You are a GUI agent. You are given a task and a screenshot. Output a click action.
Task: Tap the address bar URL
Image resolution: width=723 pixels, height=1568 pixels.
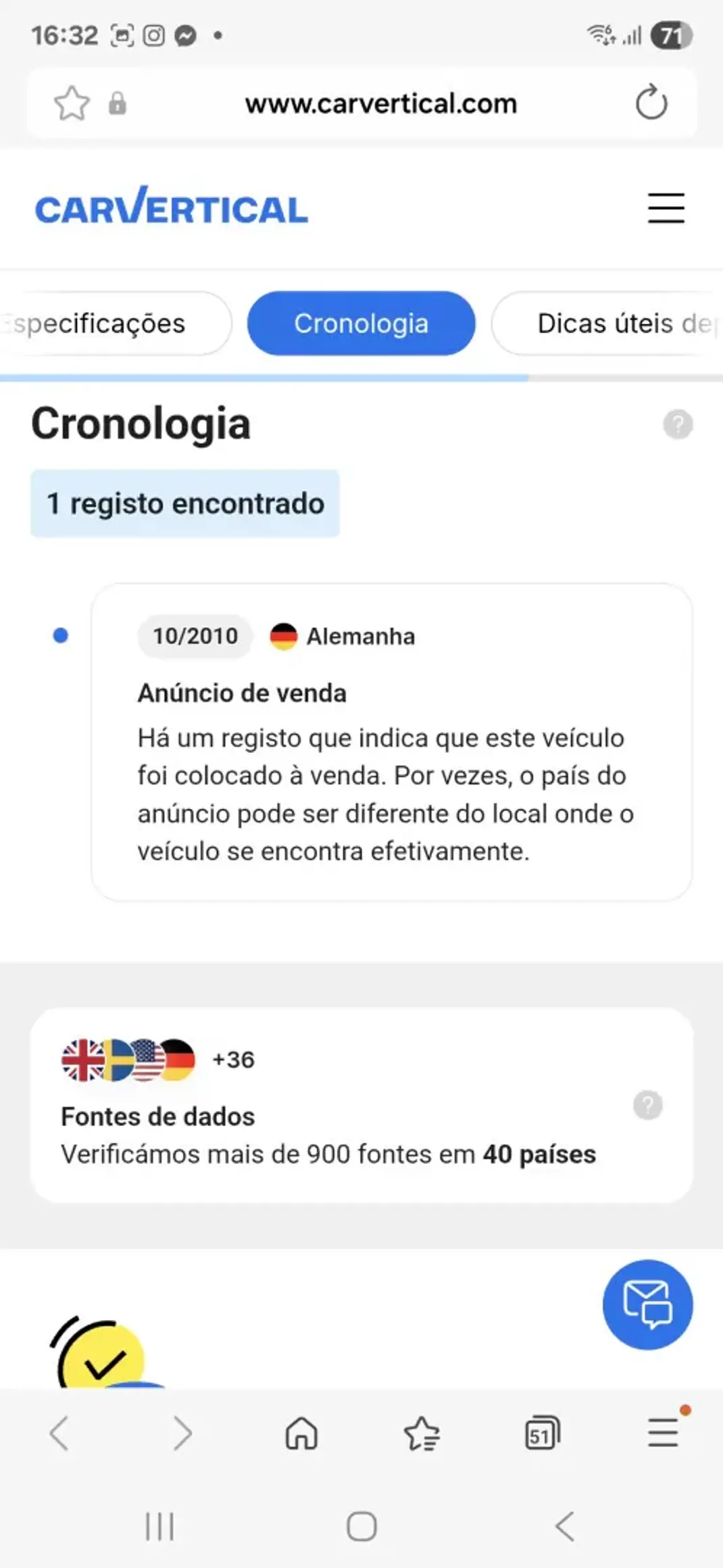click(x=380, y=104)
